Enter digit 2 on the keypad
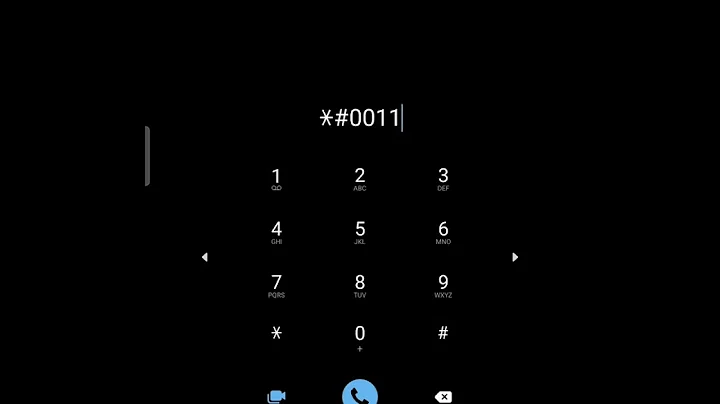This screenshot has width=720, height=404. point(360,179)
